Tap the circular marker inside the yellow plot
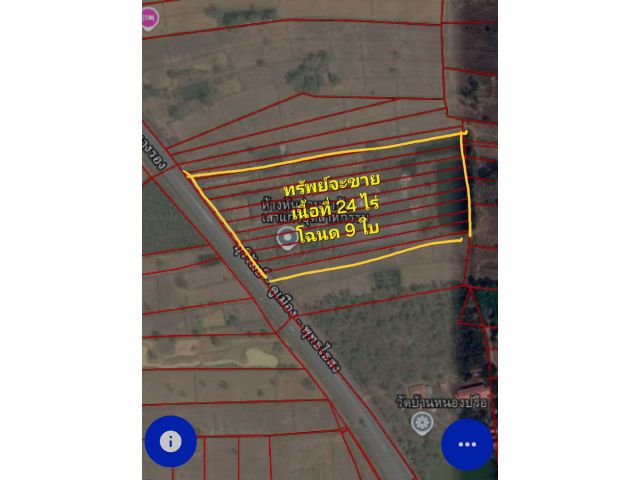 287,237
